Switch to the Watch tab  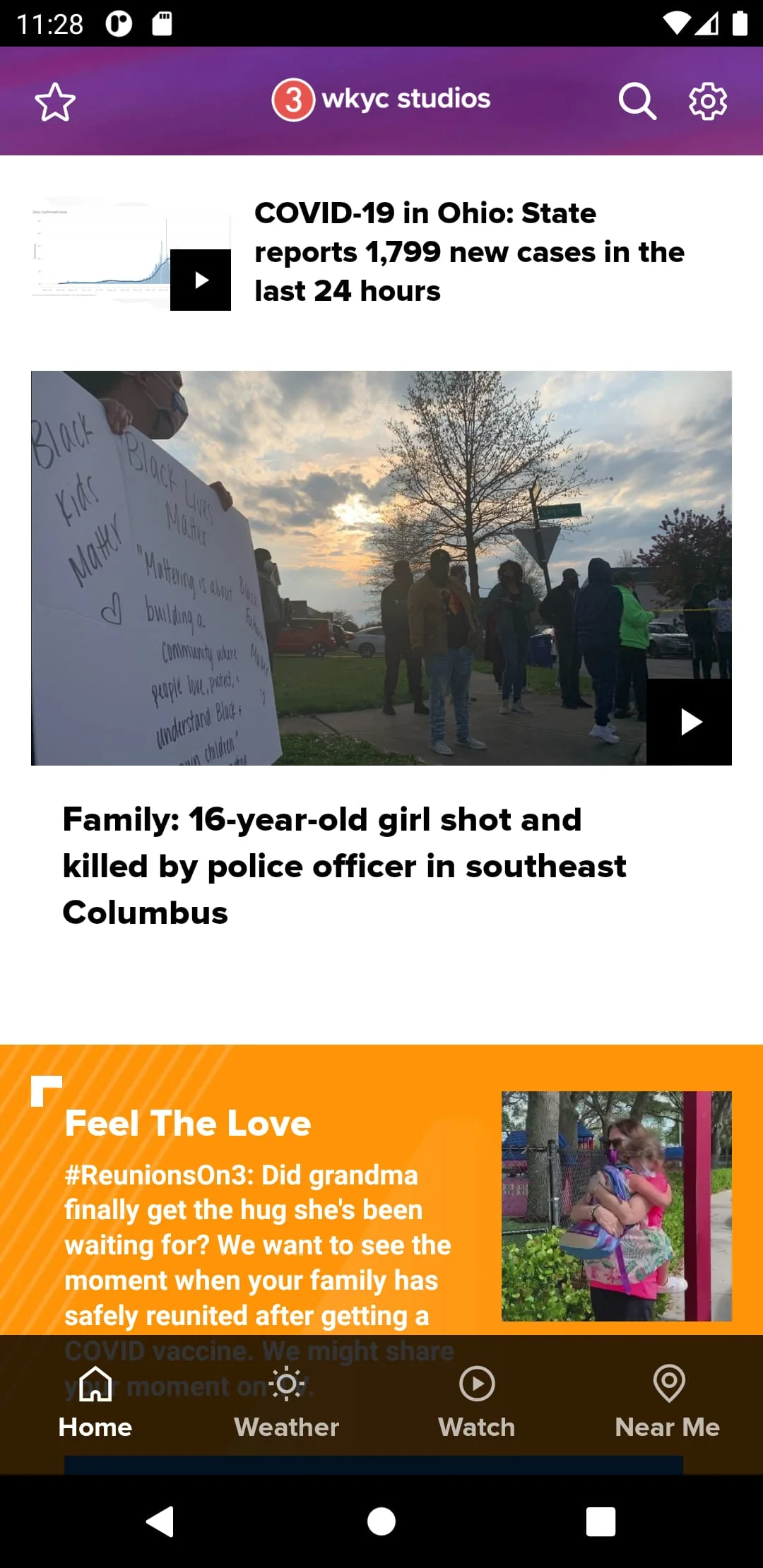(477, 1403)
